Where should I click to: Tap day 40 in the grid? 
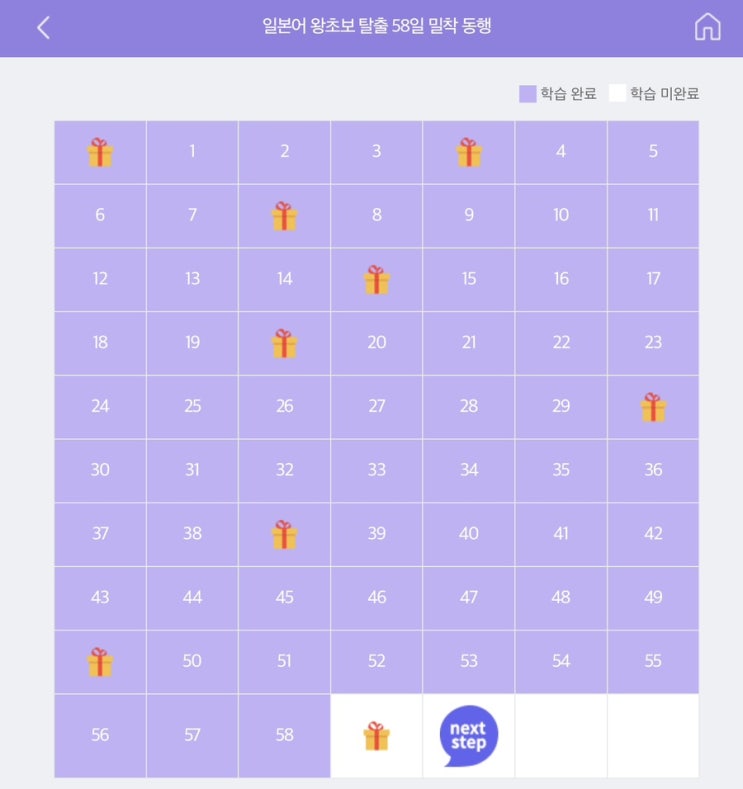469,534
